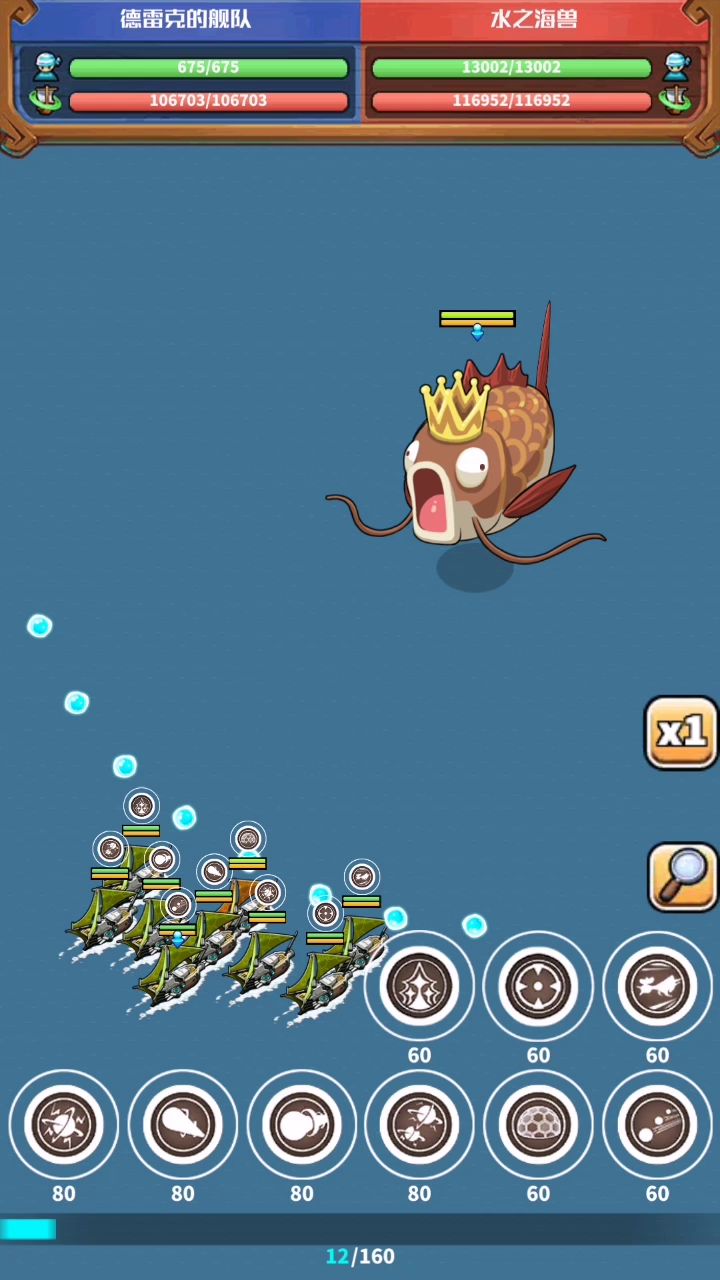Change the x1 battle speed
The height and width of the screenshot is (1280, 720).
coord(681,733)
